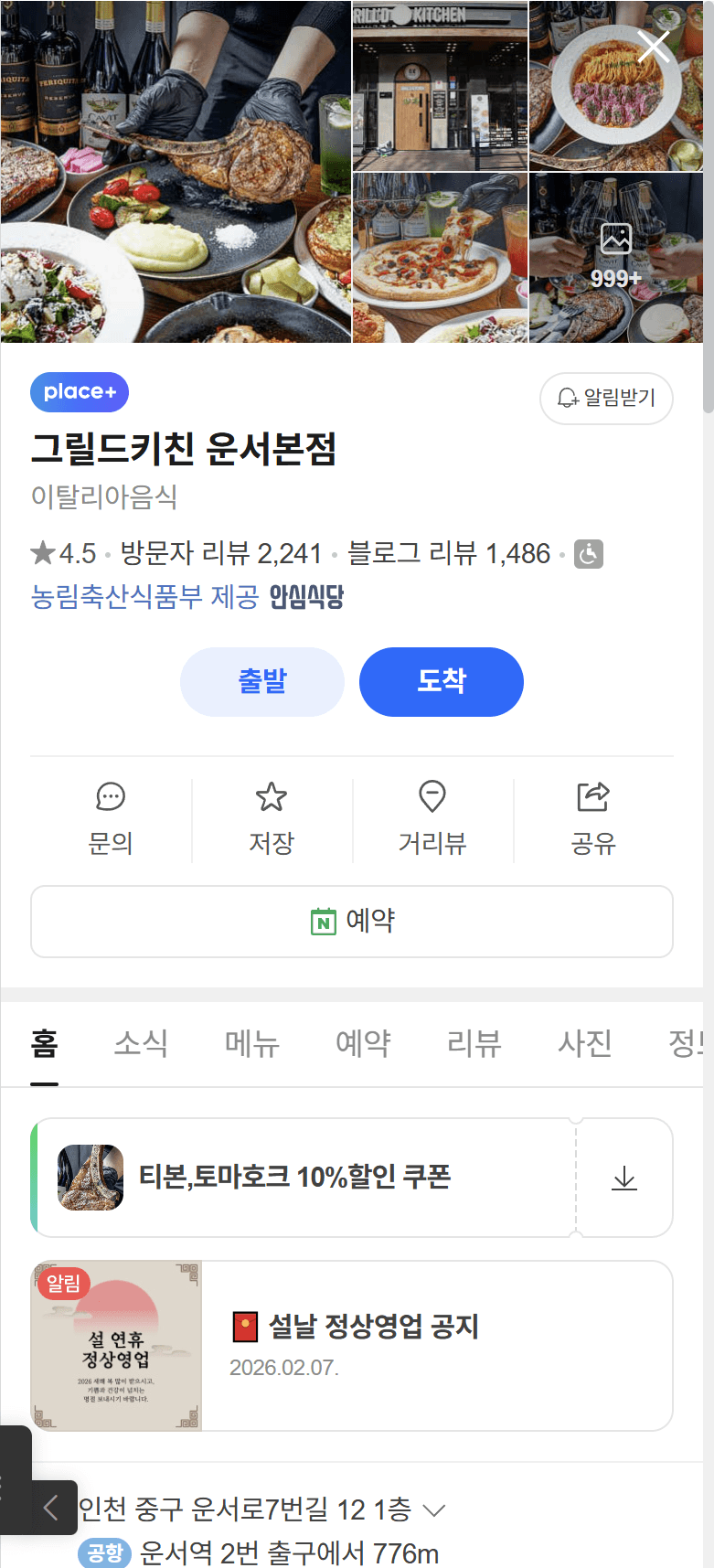
Task: Enable notifications with the 알림받기 bell button
Action: 606,399
